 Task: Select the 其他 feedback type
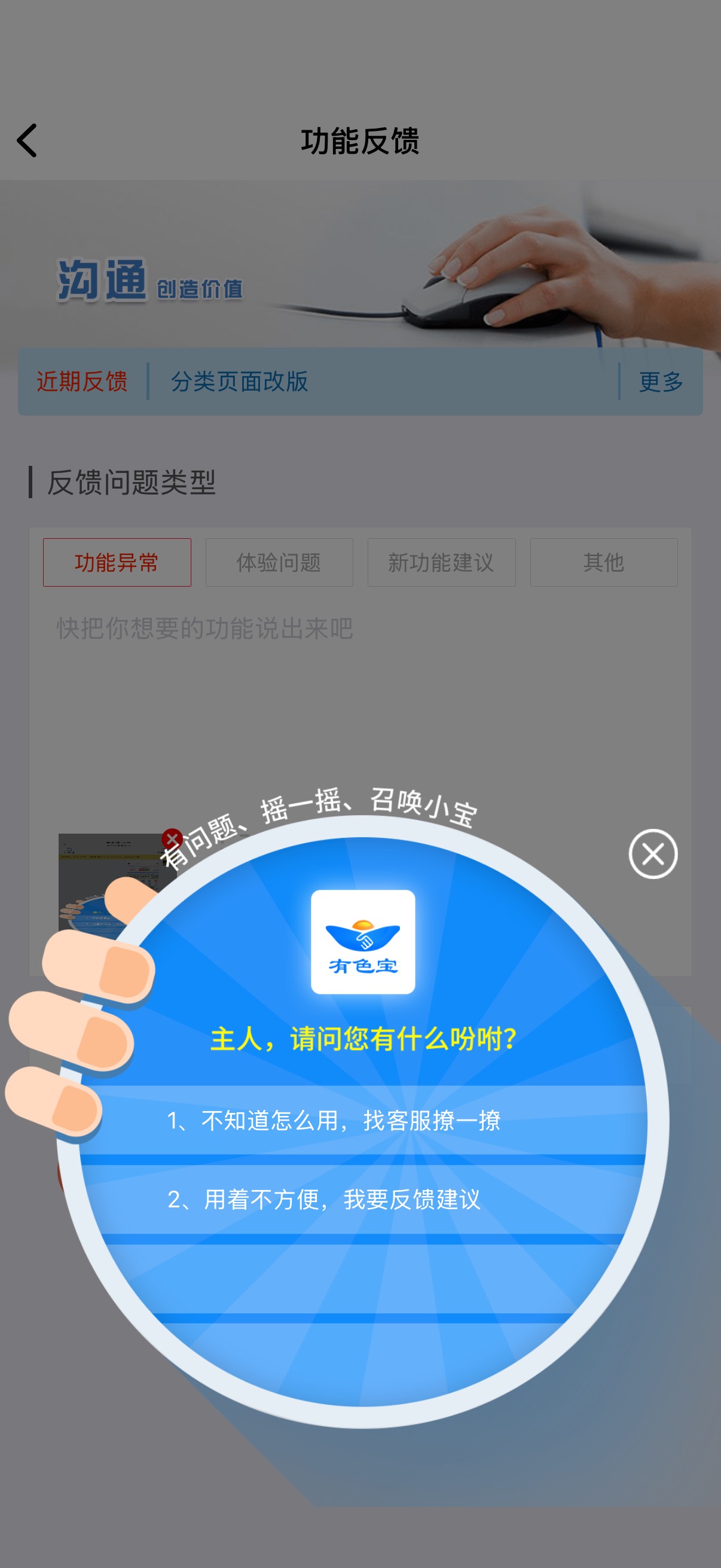click(x=604, y=562)
